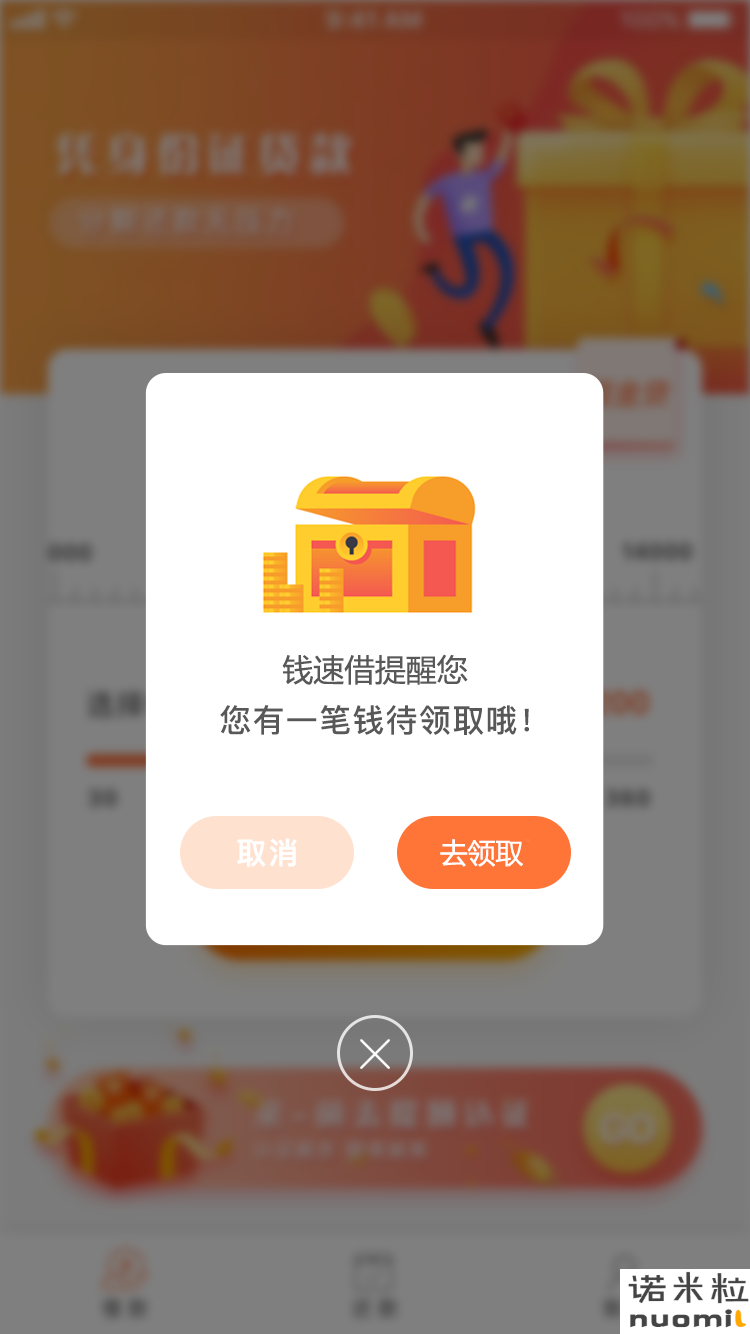Image resolution: width=750 pixels, height=1334 pixels.
Task: Tap 去领取 to claim the money
Action: tap(484, 852)
